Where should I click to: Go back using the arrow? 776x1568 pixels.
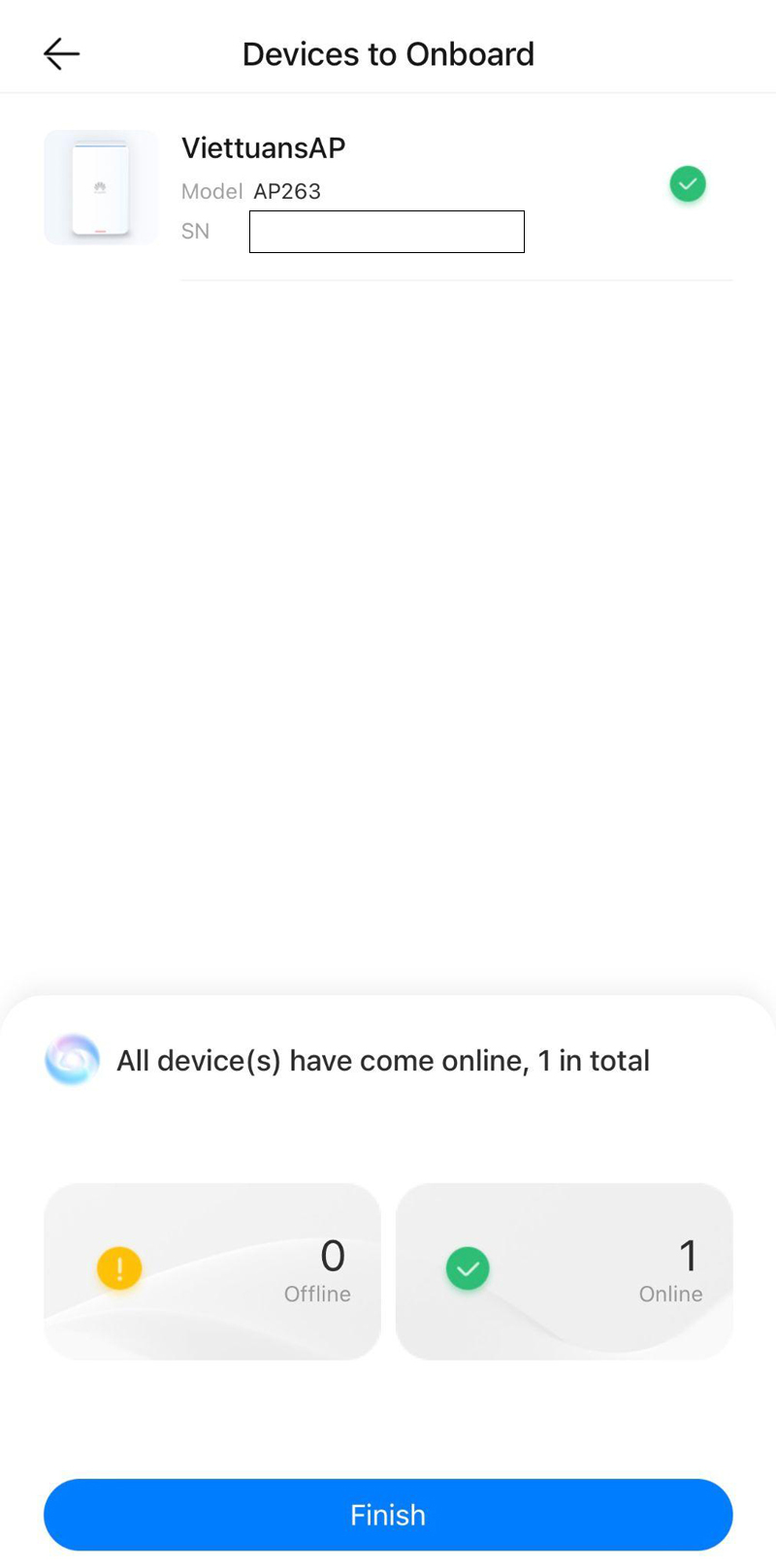coord(61,54)
